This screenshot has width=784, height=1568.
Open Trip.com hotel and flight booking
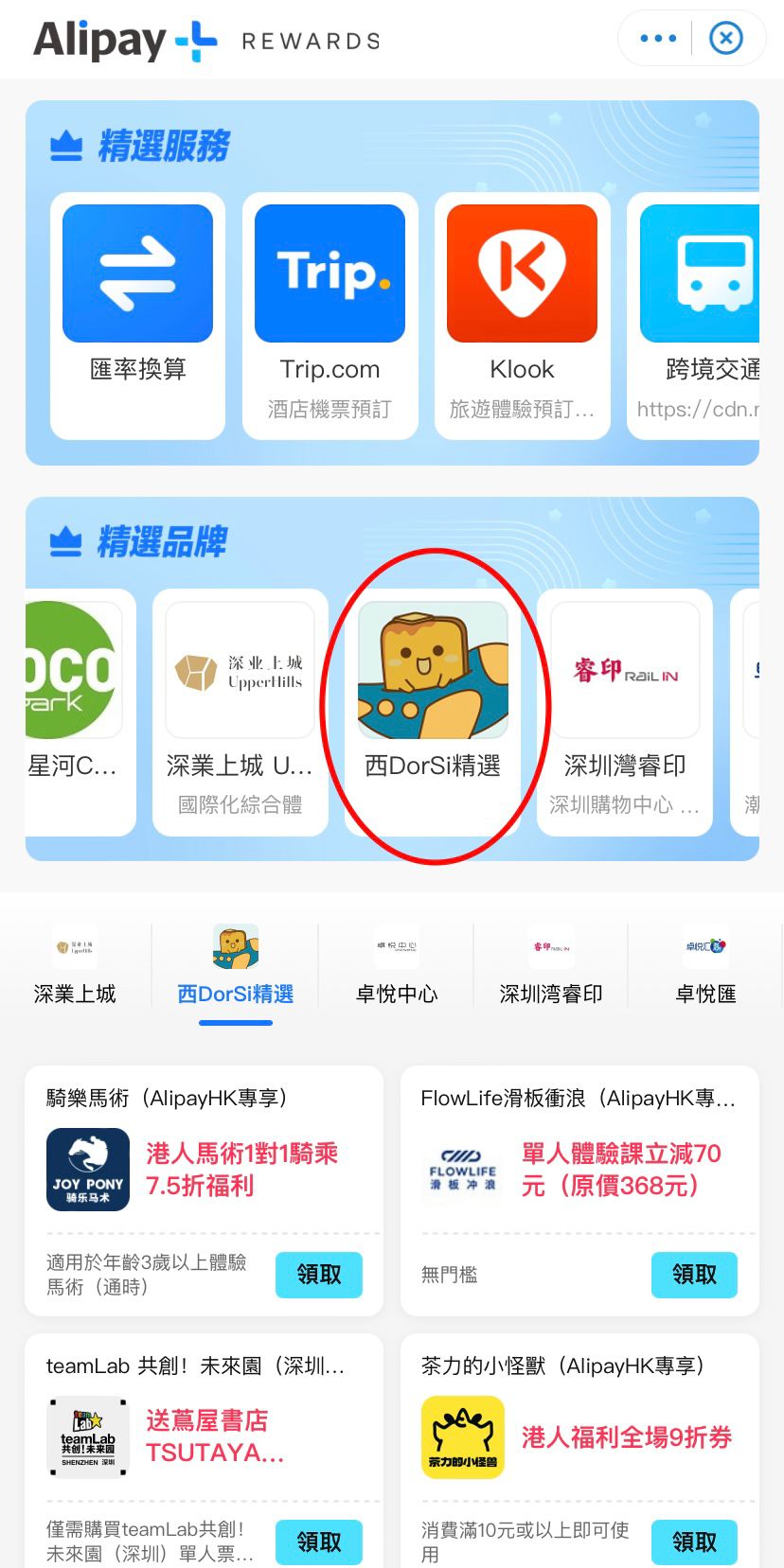[x=330, y=315]
